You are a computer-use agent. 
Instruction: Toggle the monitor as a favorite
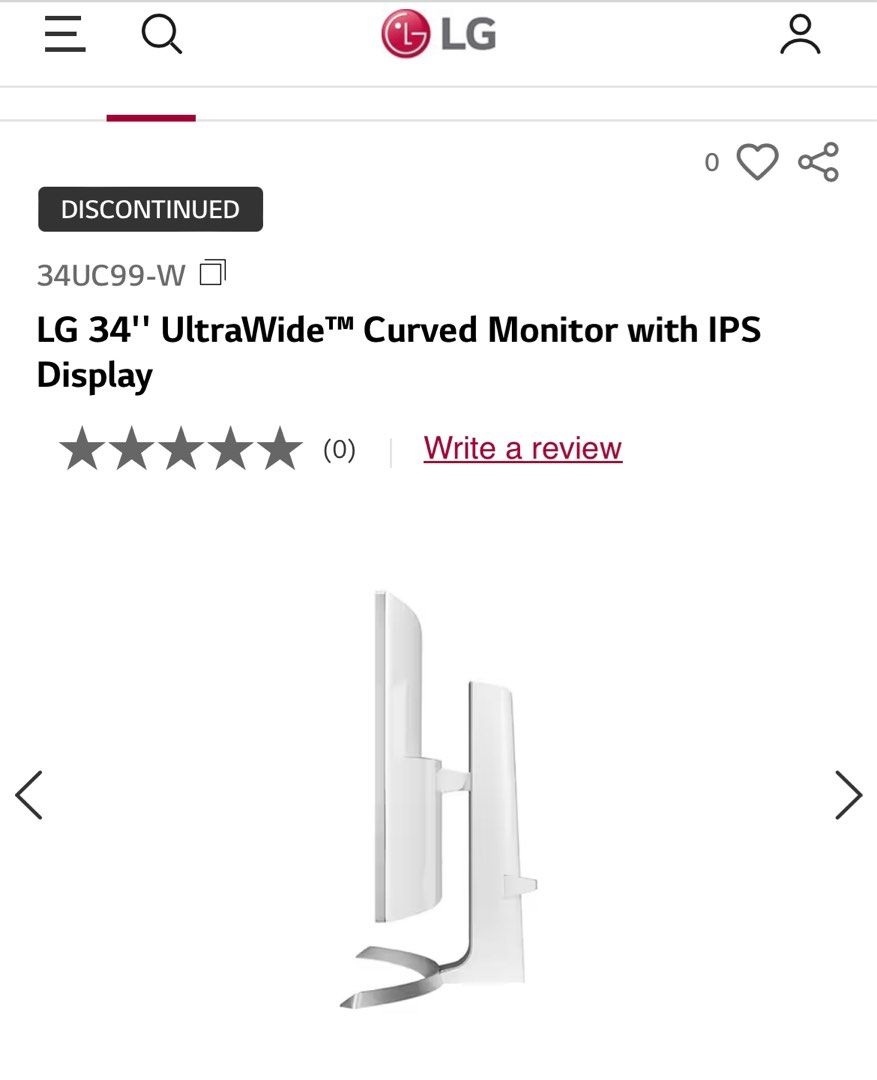tap(757, 160)
